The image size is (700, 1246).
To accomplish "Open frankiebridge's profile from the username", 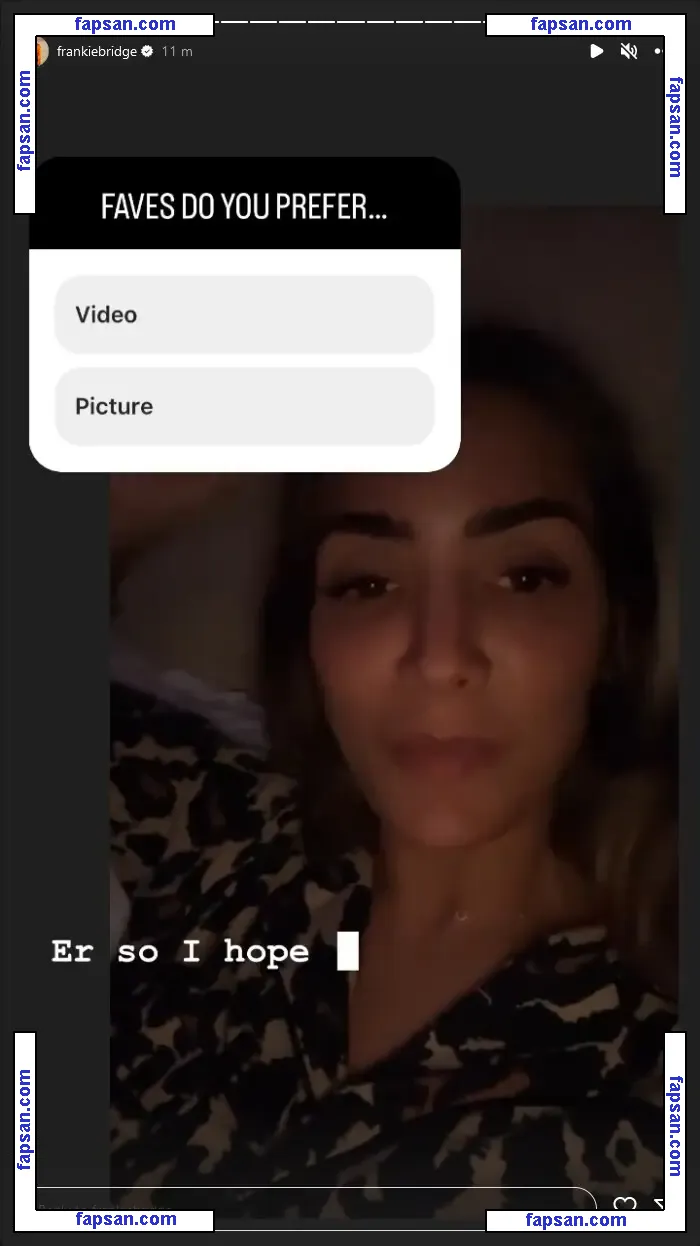I will 97,51.
